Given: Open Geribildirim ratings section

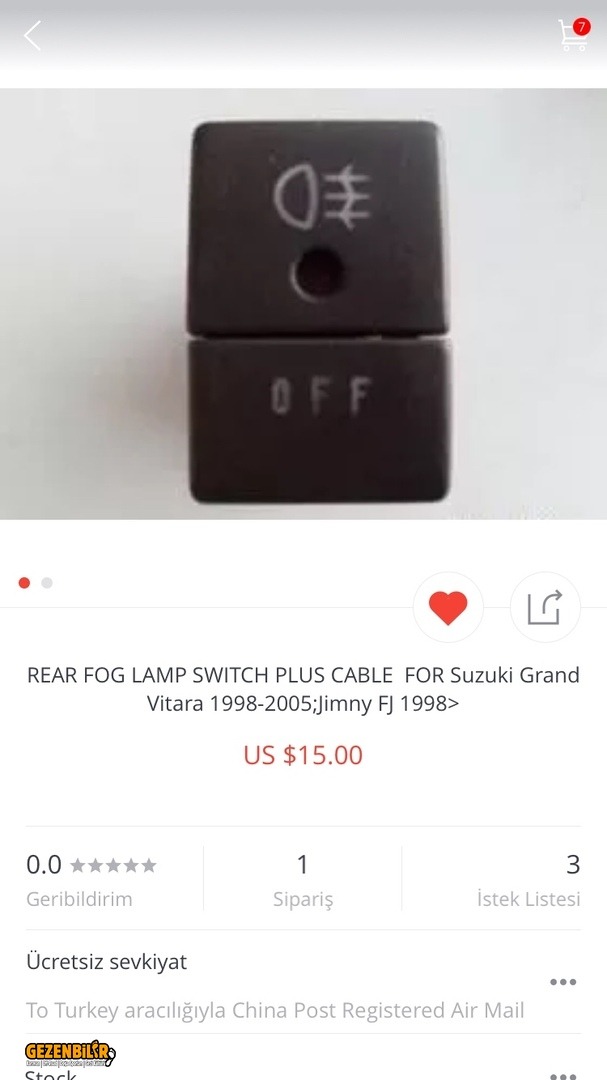Looking at the screenshot, I should (92, 879).
